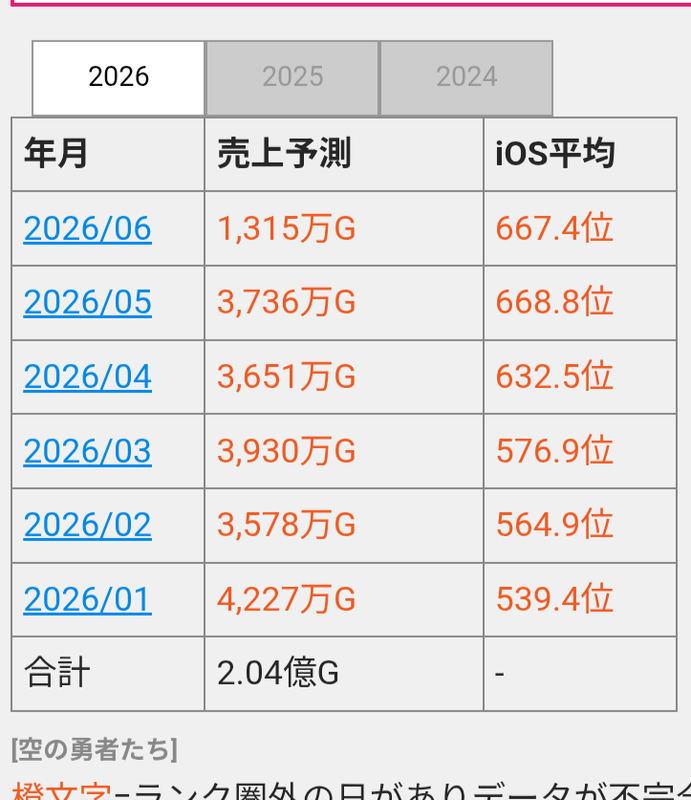Switch to the 2024 tab
This screenshot has width=691, height=800.
(466, 78)
